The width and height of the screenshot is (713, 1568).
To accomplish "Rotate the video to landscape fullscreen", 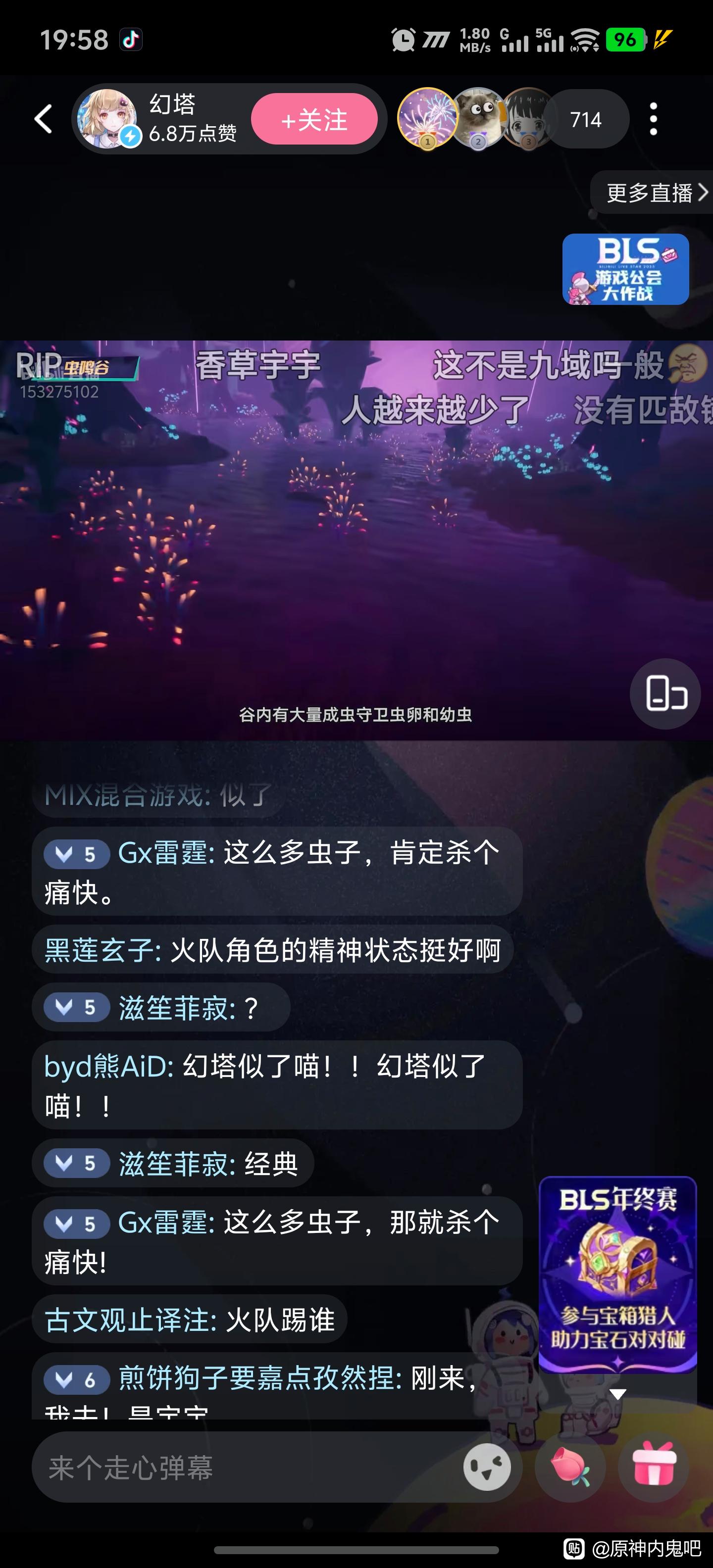I will pyautogui.click(x=665, y=693).
